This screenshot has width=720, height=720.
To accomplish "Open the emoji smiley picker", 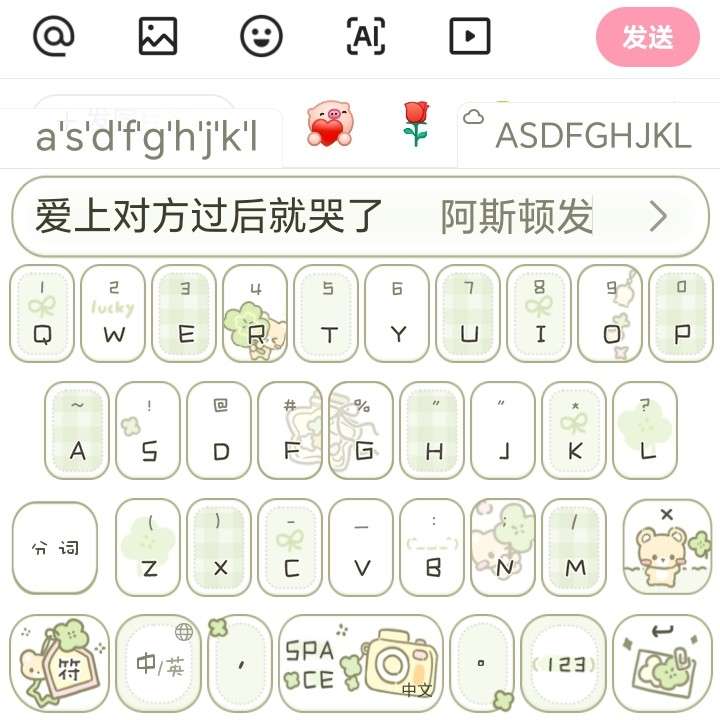I will [262, 36].
